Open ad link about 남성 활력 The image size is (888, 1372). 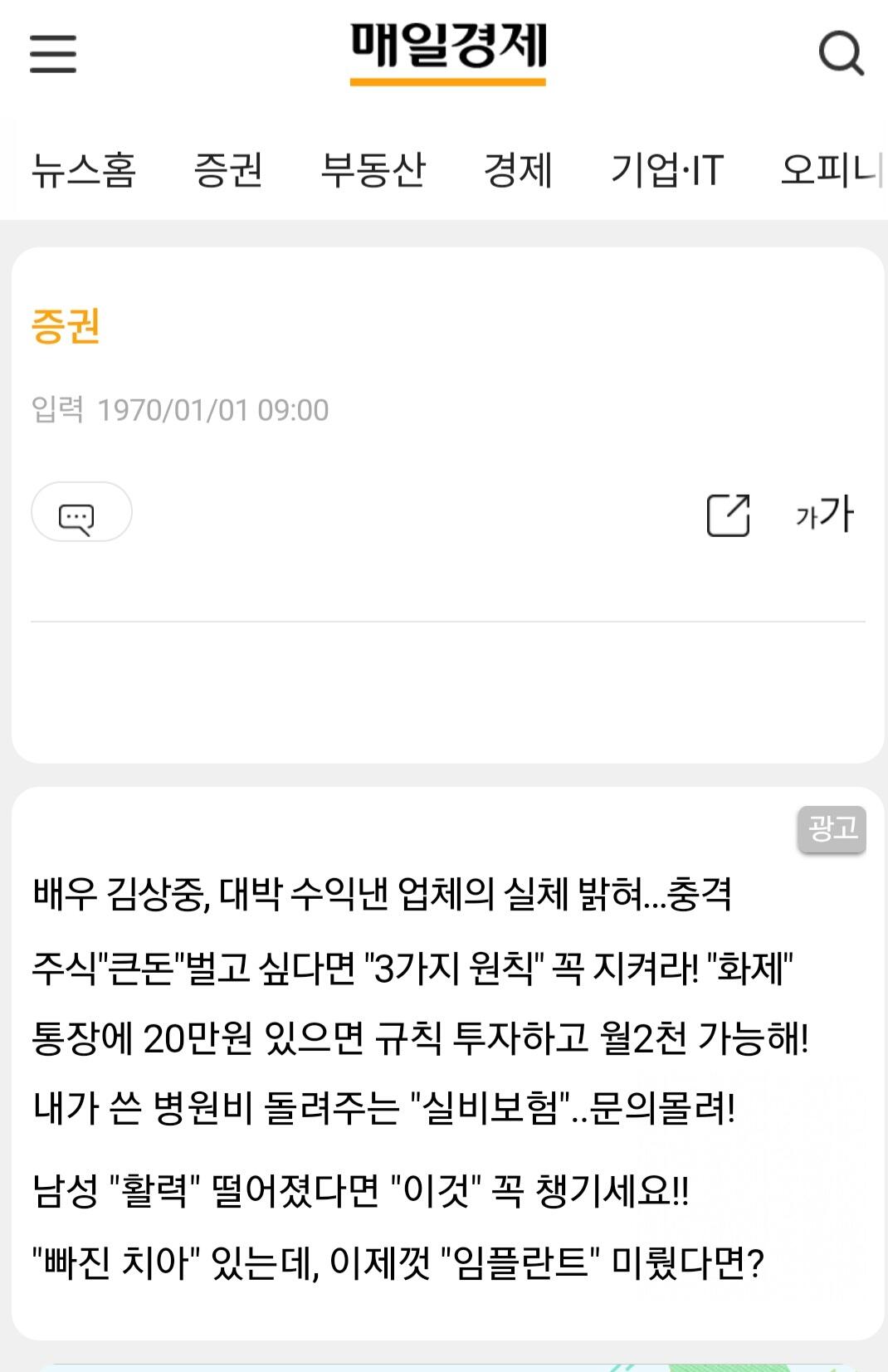click(x=361, y=1192)
